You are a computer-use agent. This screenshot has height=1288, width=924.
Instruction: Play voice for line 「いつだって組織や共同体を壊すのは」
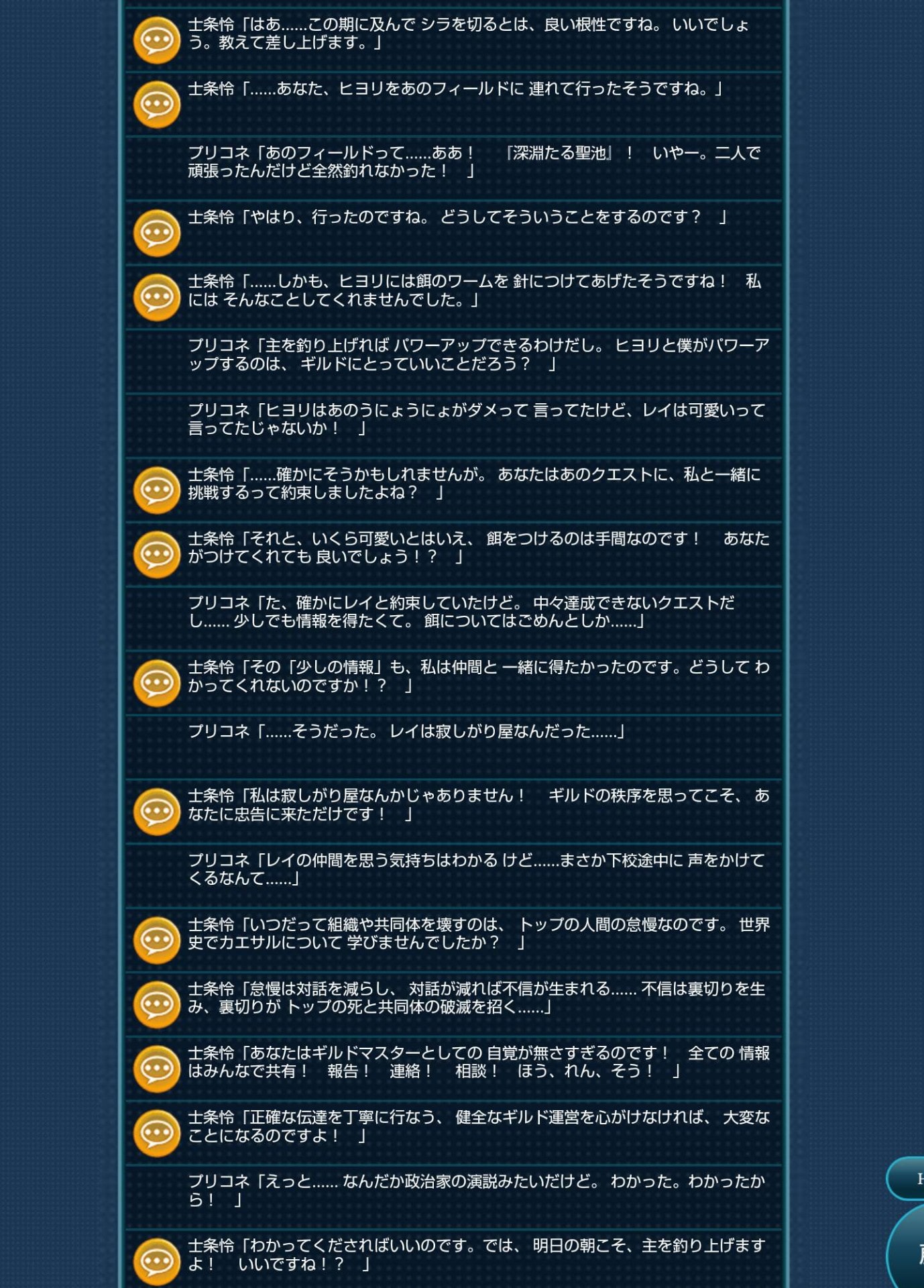tap(157, 941)
